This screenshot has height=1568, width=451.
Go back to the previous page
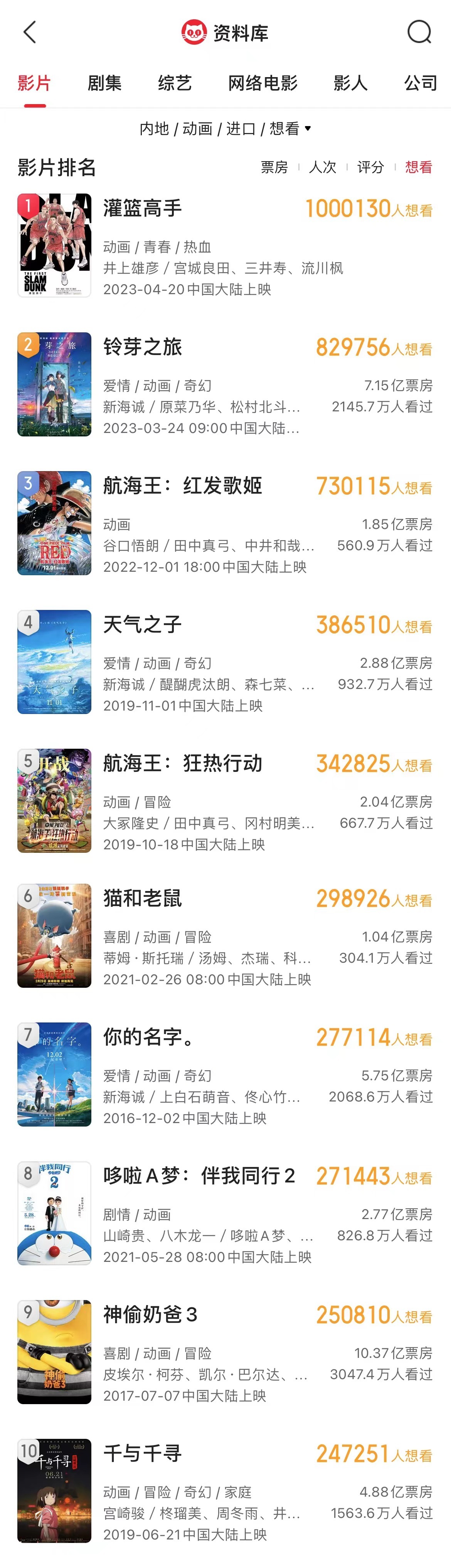[x=30, y=32]
